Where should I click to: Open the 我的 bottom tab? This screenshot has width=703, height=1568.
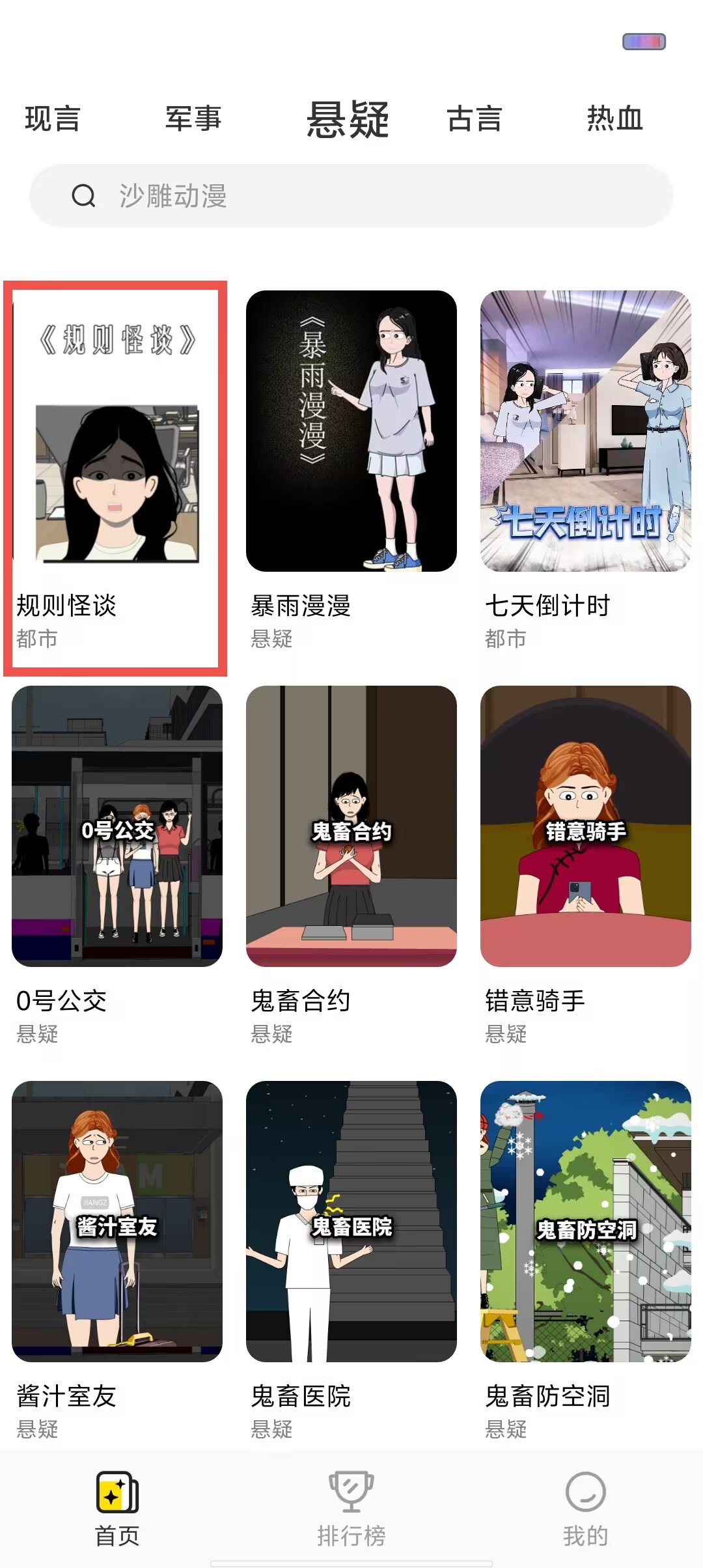pyautogui.click(x=586, y=1509)
